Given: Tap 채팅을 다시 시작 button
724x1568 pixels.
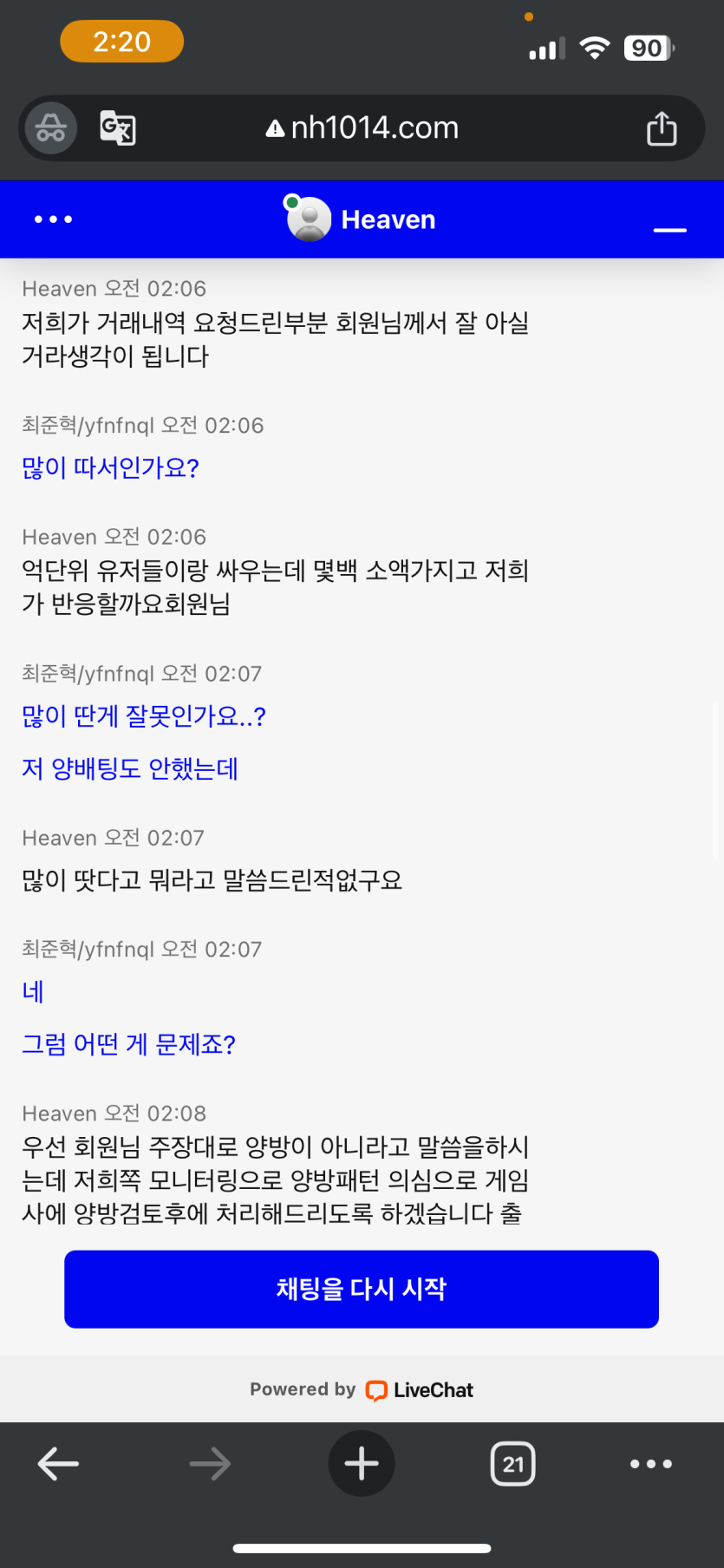Looking at the screenshot, I should tap(362, 1289).
